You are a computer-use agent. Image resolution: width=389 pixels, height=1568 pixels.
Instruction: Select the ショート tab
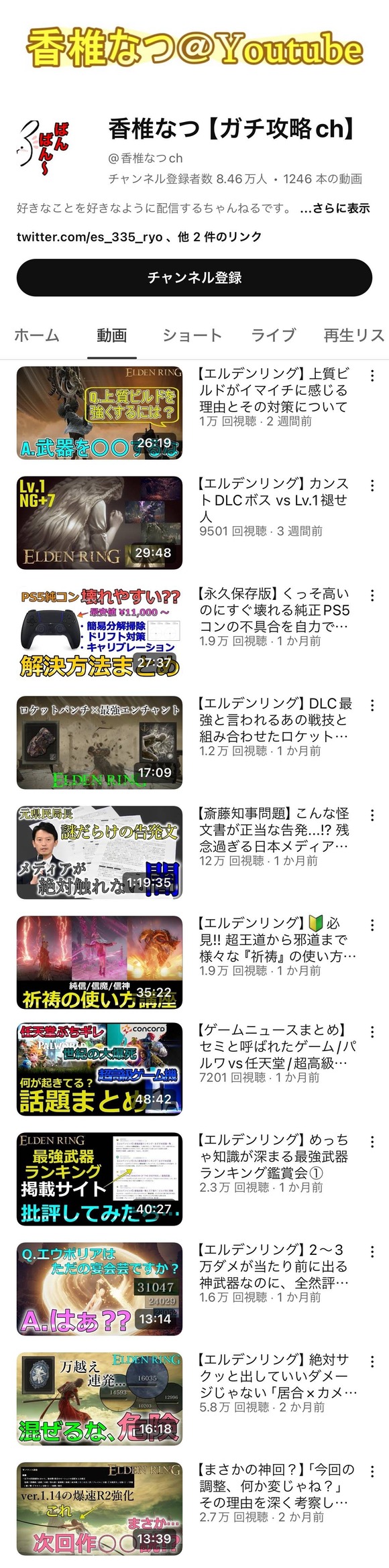(x=192, y=335)
